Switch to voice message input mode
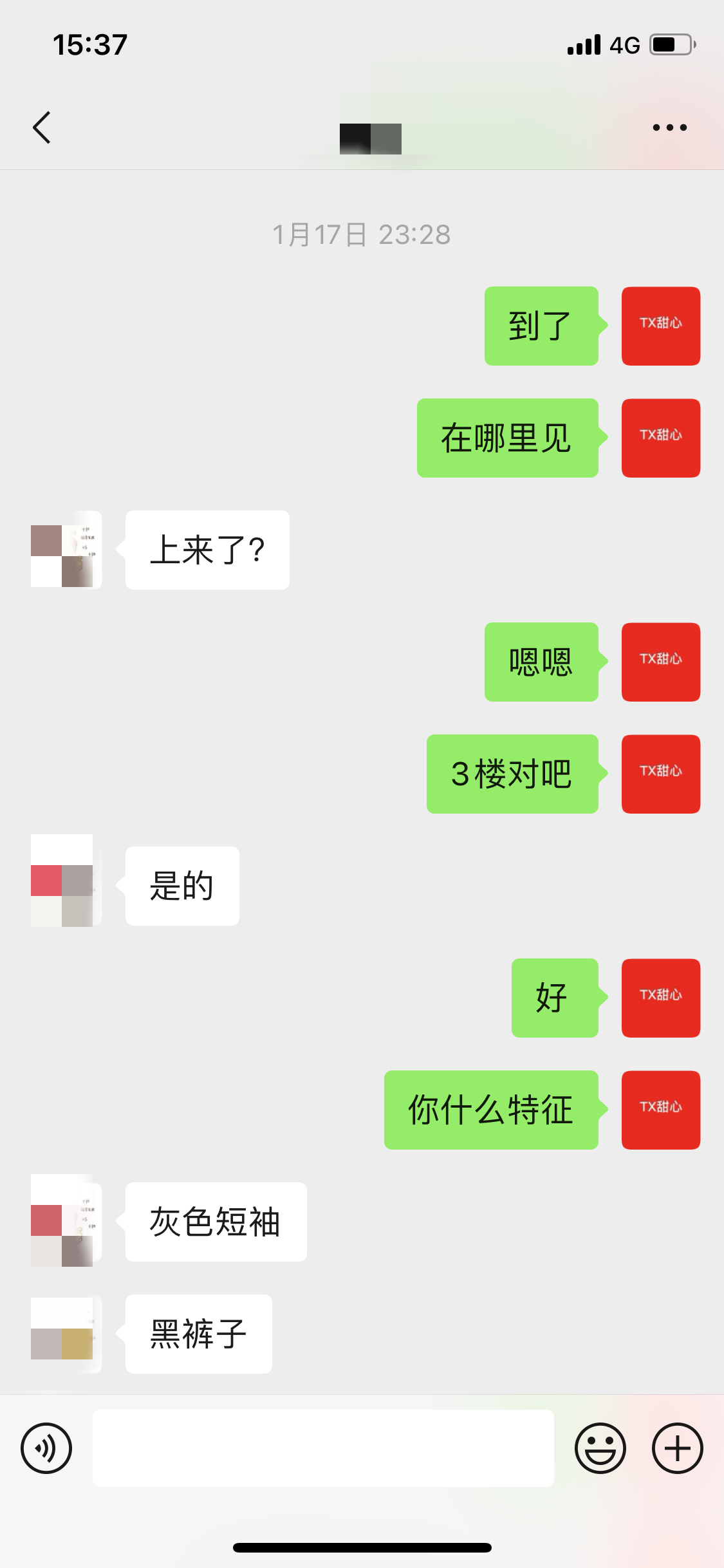This screenshot has width=724, height=1568. point(46,1446)
